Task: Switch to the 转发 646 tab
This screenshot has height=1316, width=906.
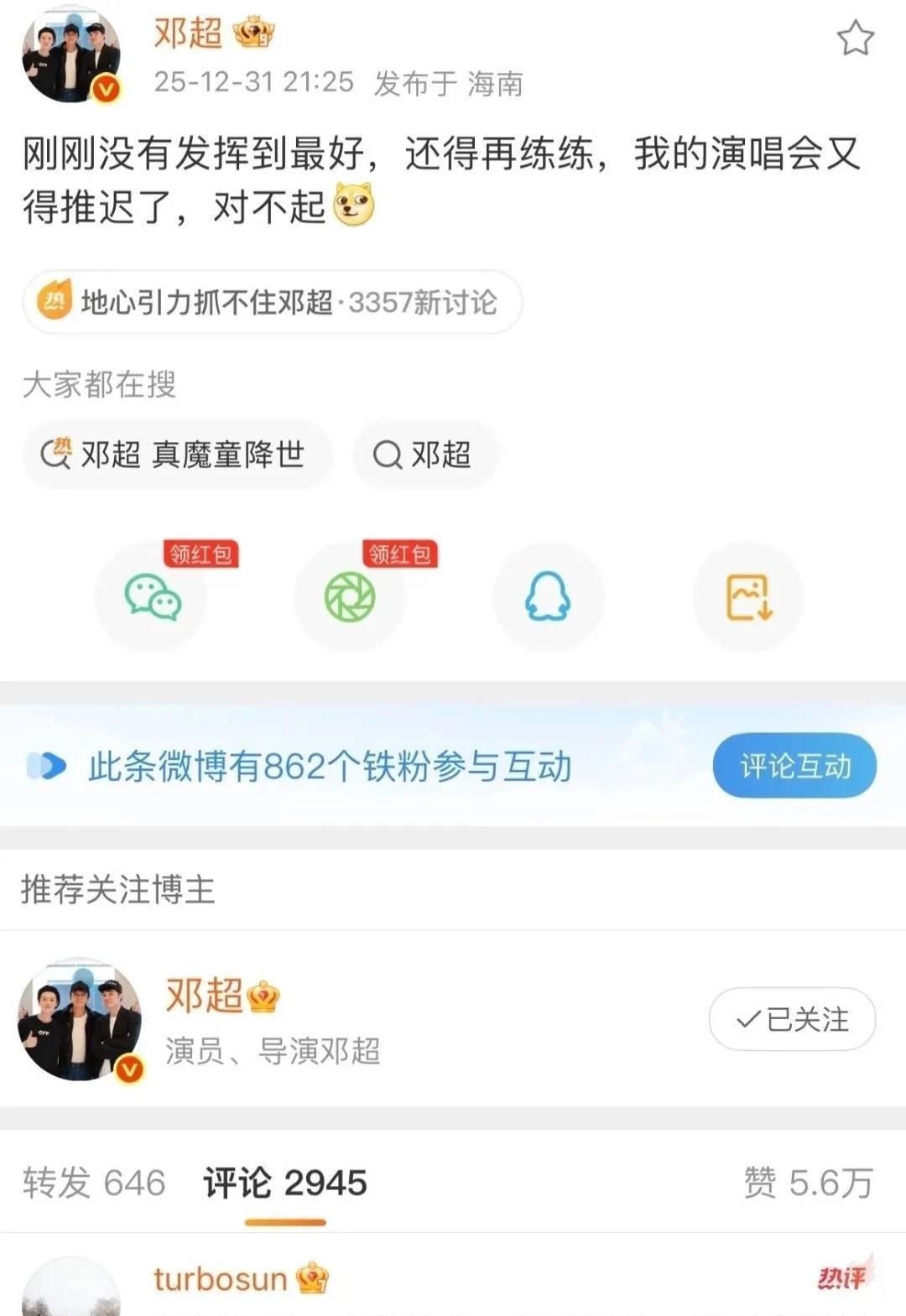Action: click(x=94, y=1183)
